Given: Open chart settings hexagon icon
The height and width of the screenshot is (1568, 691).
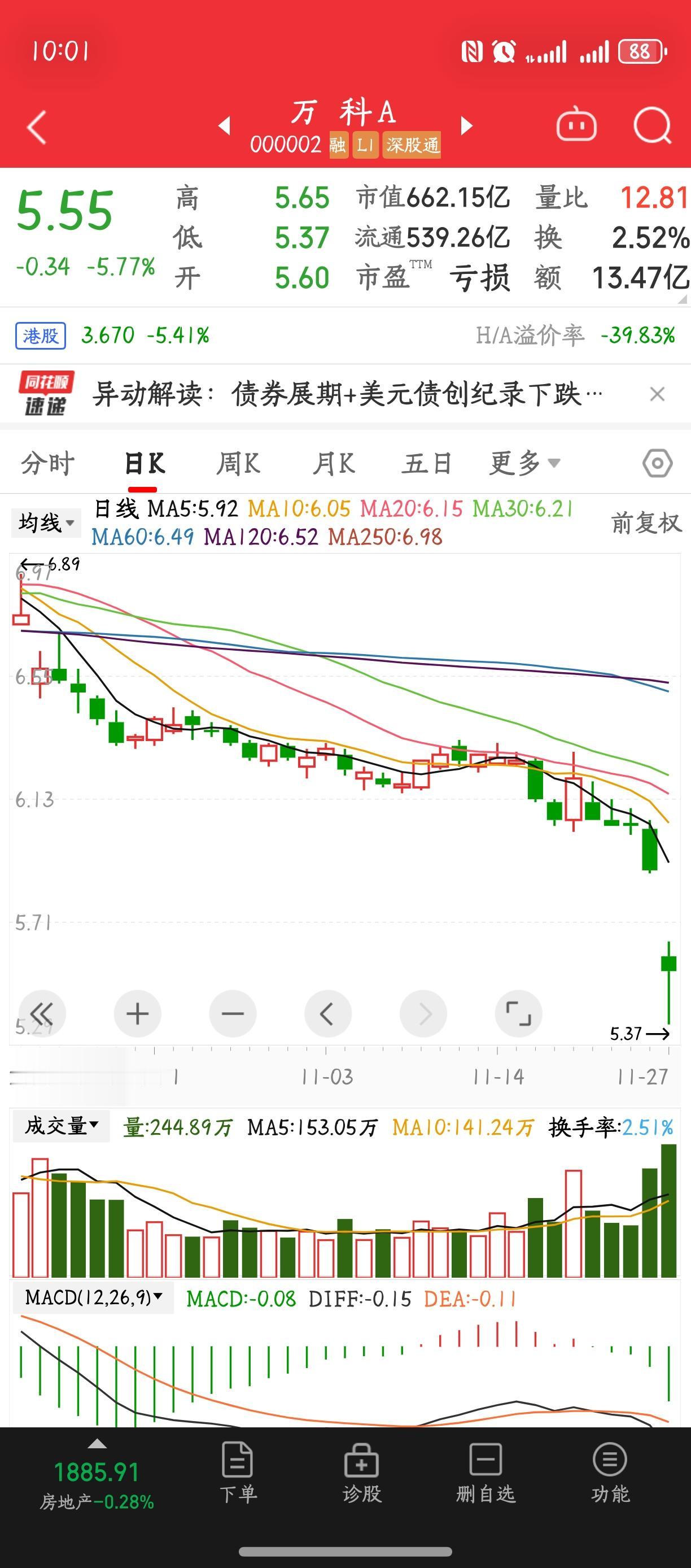Looking at the screenshot, I should [657, 464].
